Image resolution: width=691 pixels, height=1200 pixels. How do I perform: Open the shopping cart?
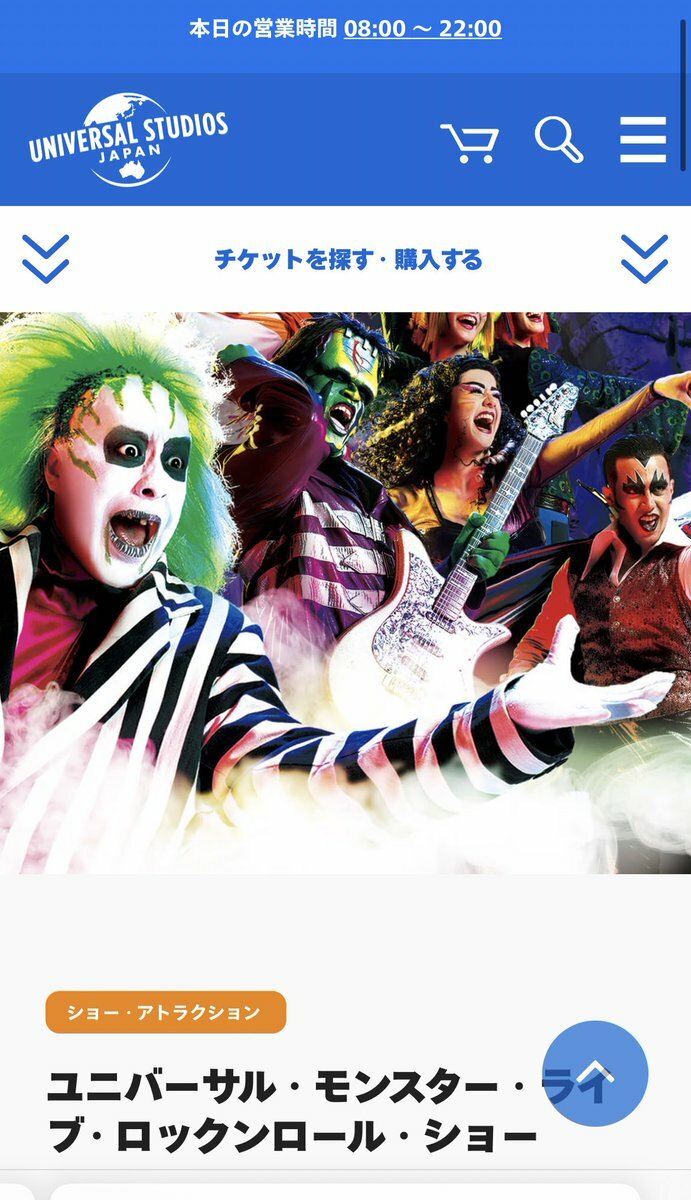click(469, 141)
